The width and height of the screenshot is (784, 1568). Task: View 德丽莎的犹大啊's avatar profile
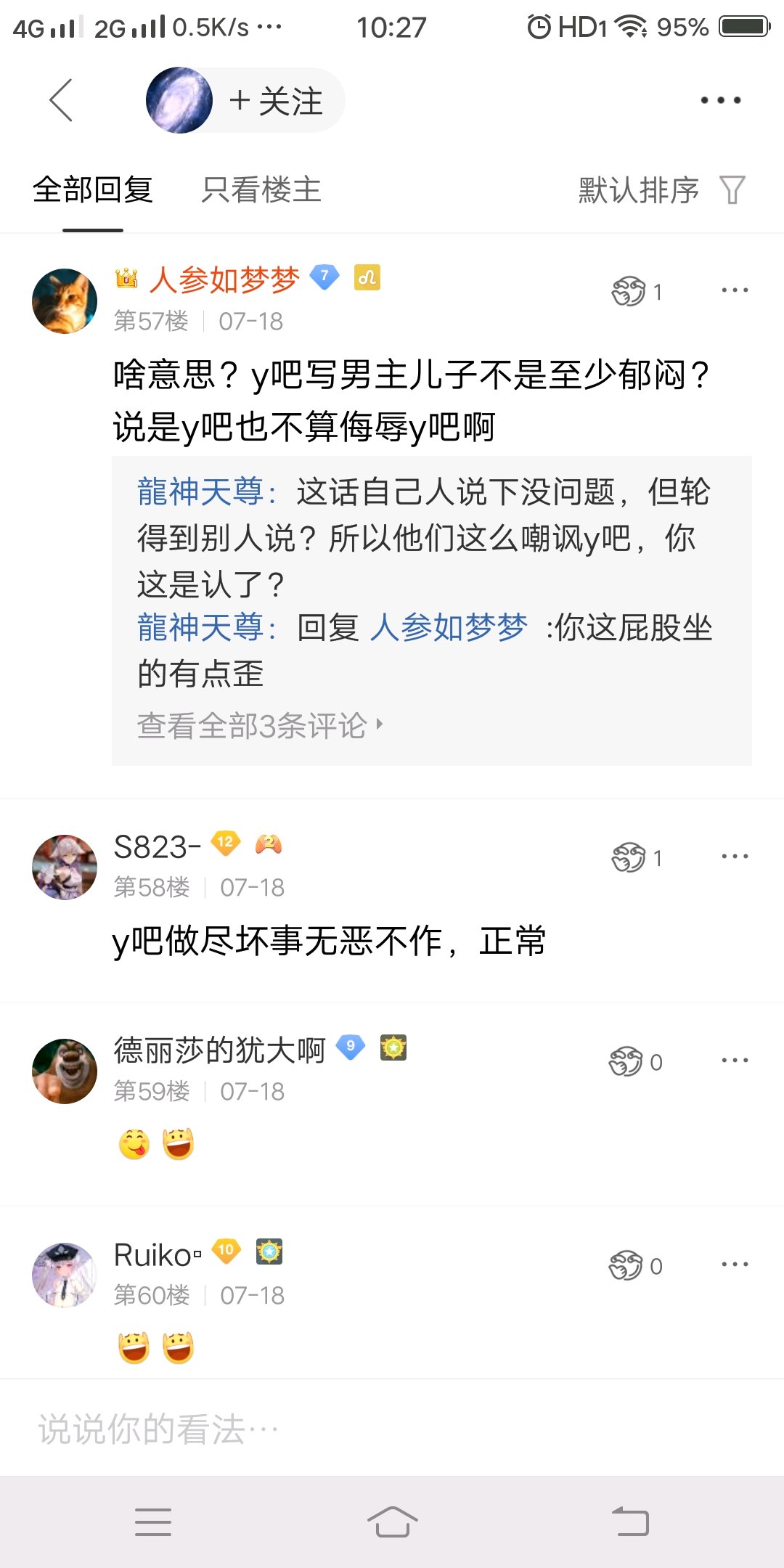click(65, 1071)
